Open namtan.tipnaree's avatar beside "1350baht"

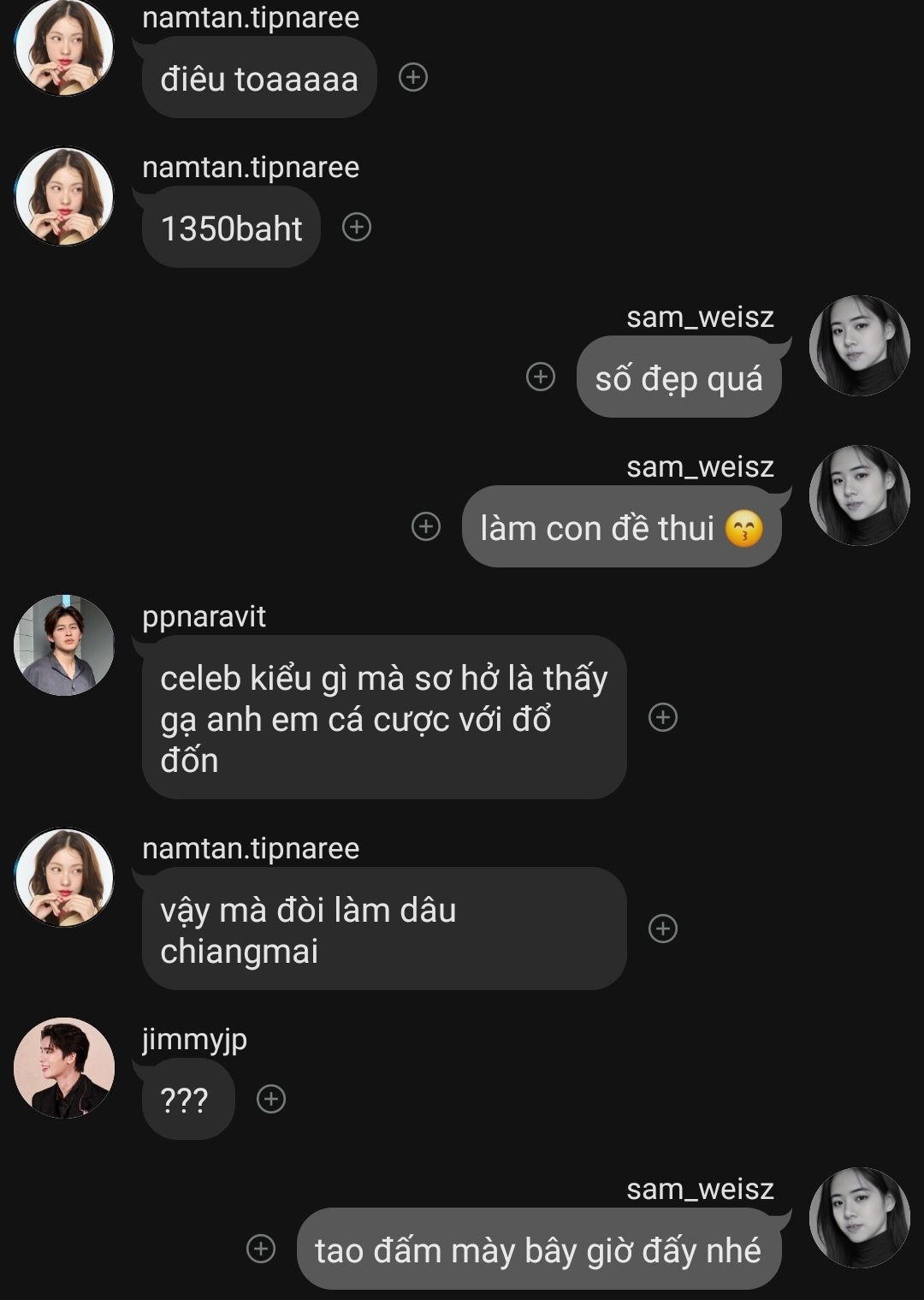(x=64, y=197)
